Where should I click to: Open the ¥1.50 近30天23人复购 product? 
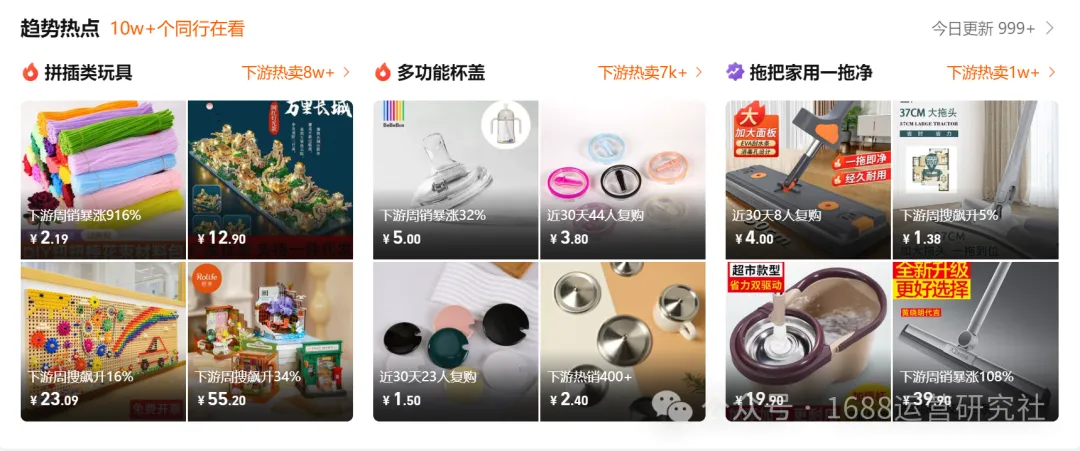coord(456,341)
